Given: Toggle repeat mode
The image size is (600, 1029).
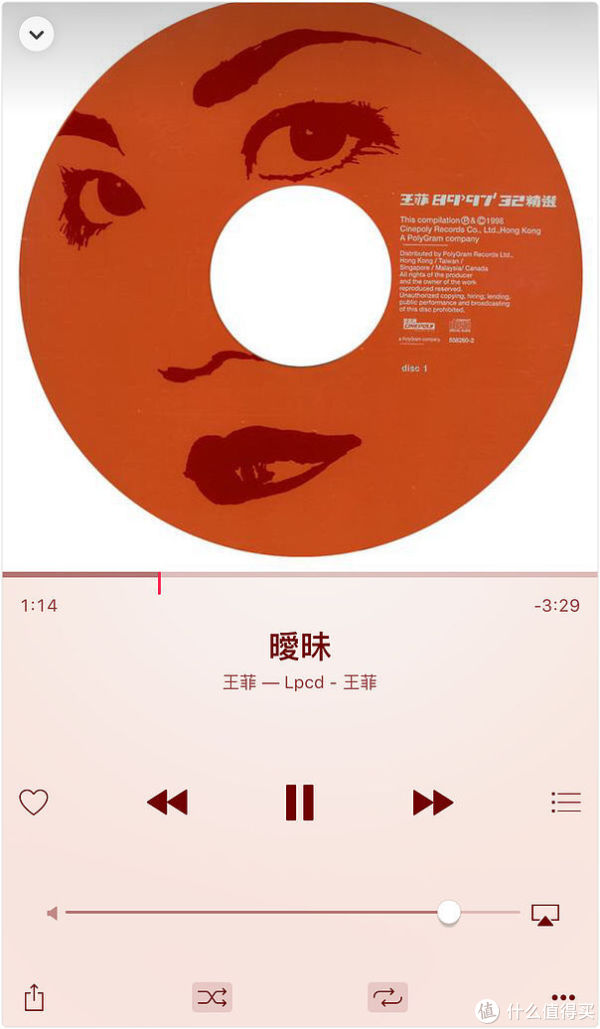Looking at the screenshot, I should point(387,998).
